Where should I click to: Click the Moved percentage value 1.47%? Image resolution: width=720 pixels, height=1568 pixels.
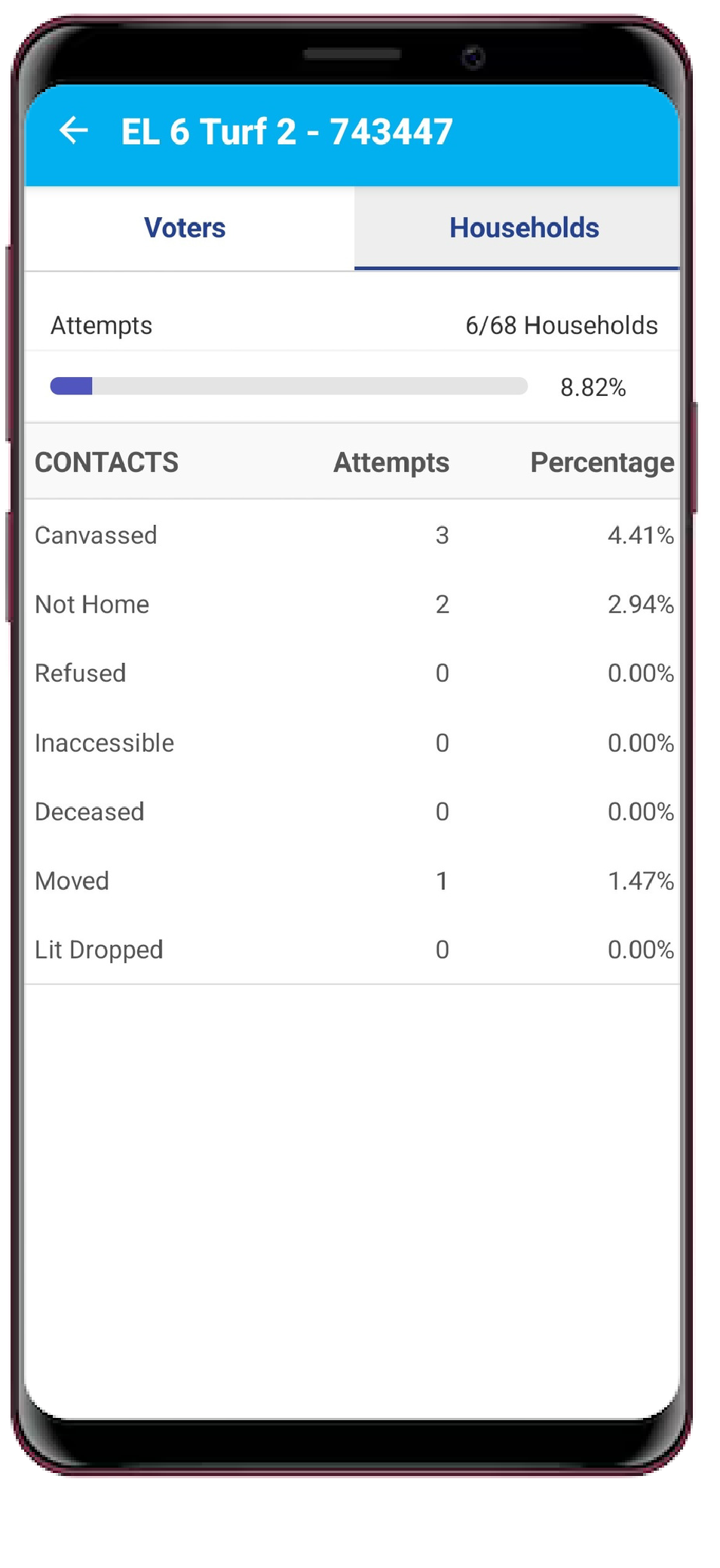pyautogui.click(x=640, y=880)
